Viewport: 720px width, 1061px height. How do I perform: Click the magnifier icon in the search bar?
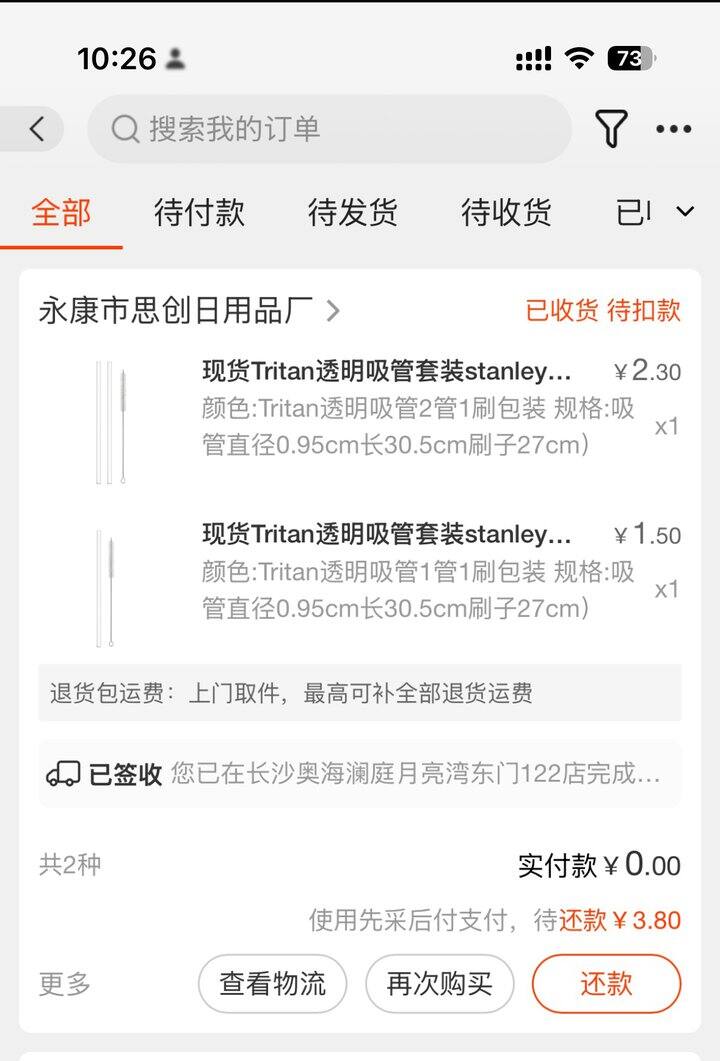[124, 129]
